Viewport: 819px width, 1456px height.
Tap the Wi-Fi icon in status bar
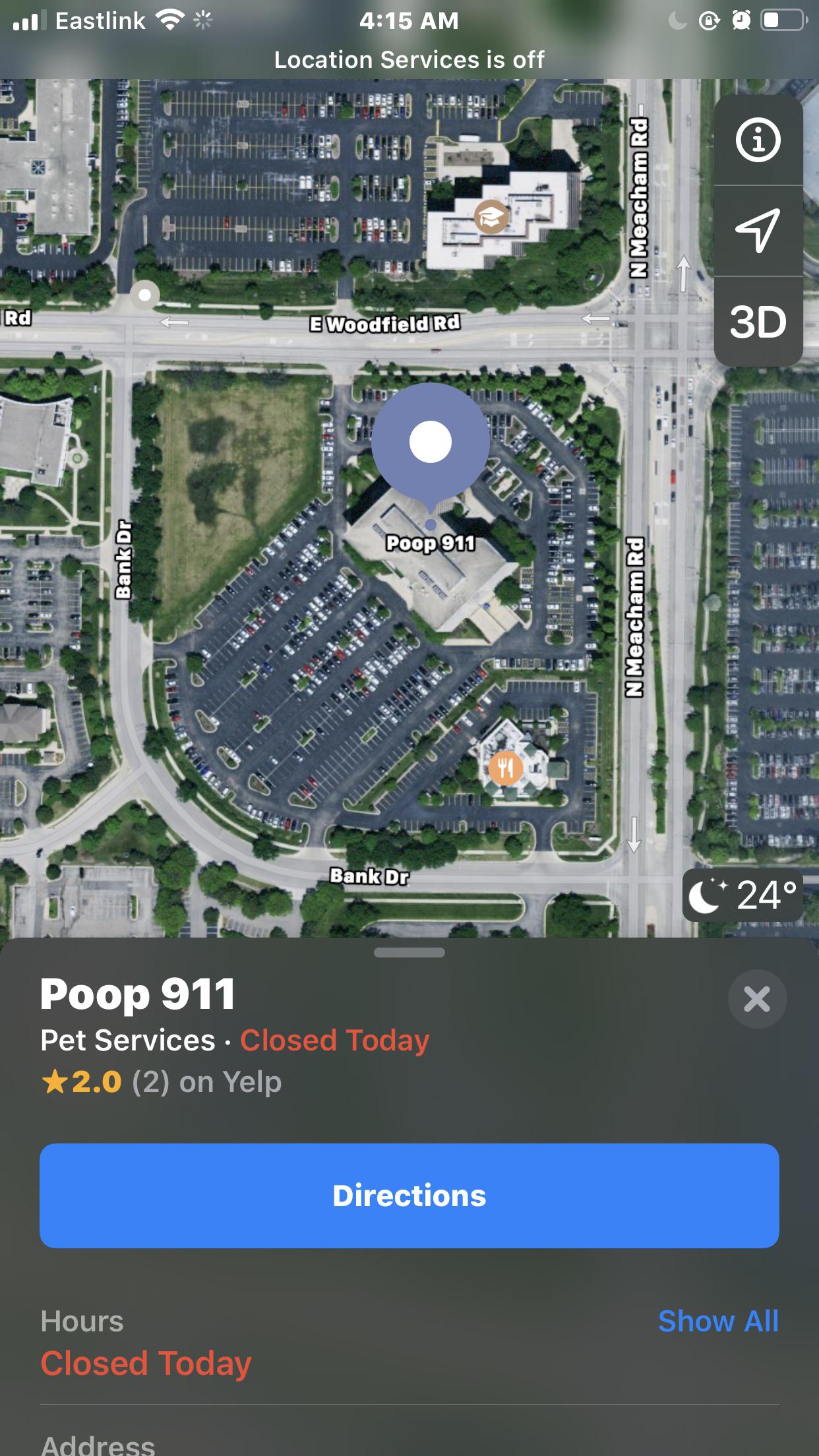click(x=169, y=20)
